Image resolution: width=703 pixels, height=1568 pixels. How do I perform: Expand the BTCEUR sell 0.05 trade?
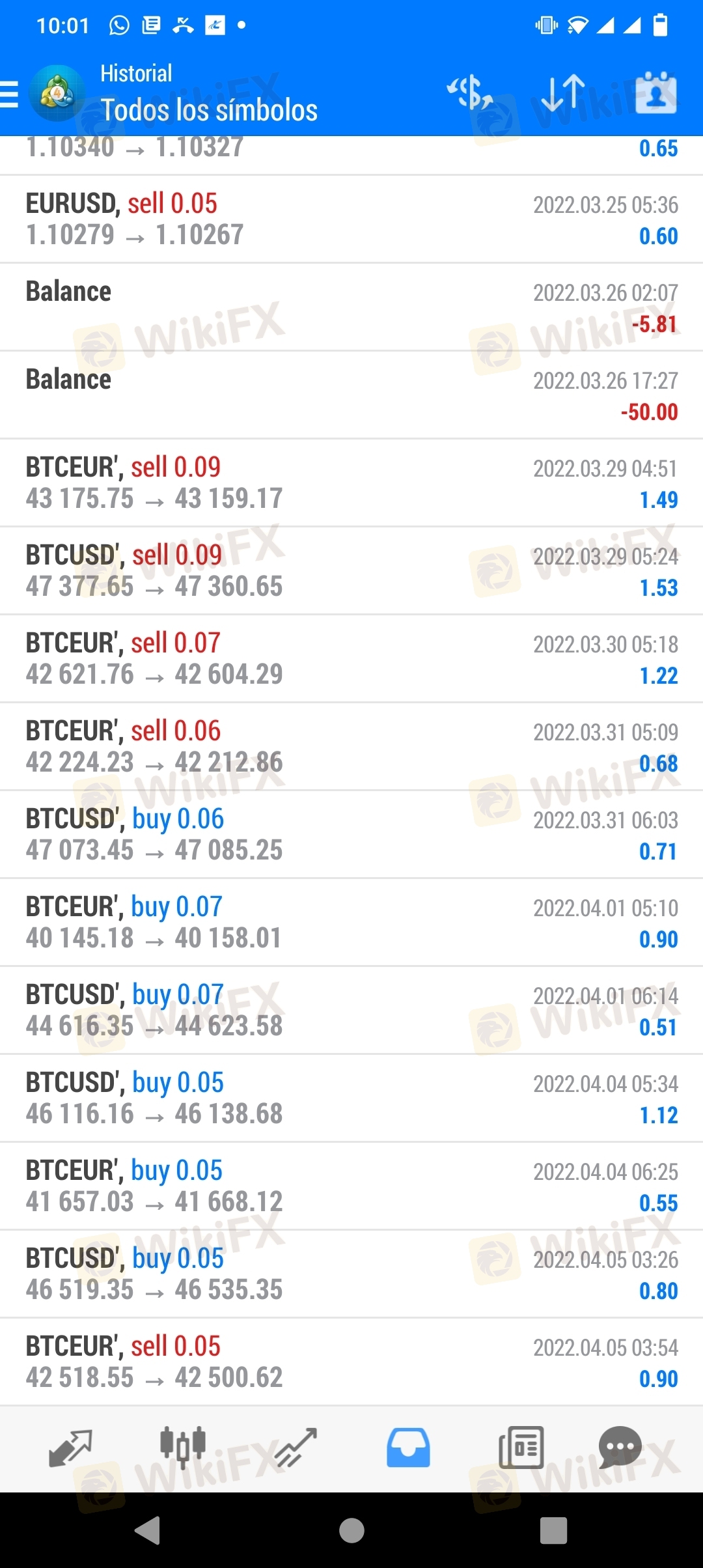click(351, 1362)
